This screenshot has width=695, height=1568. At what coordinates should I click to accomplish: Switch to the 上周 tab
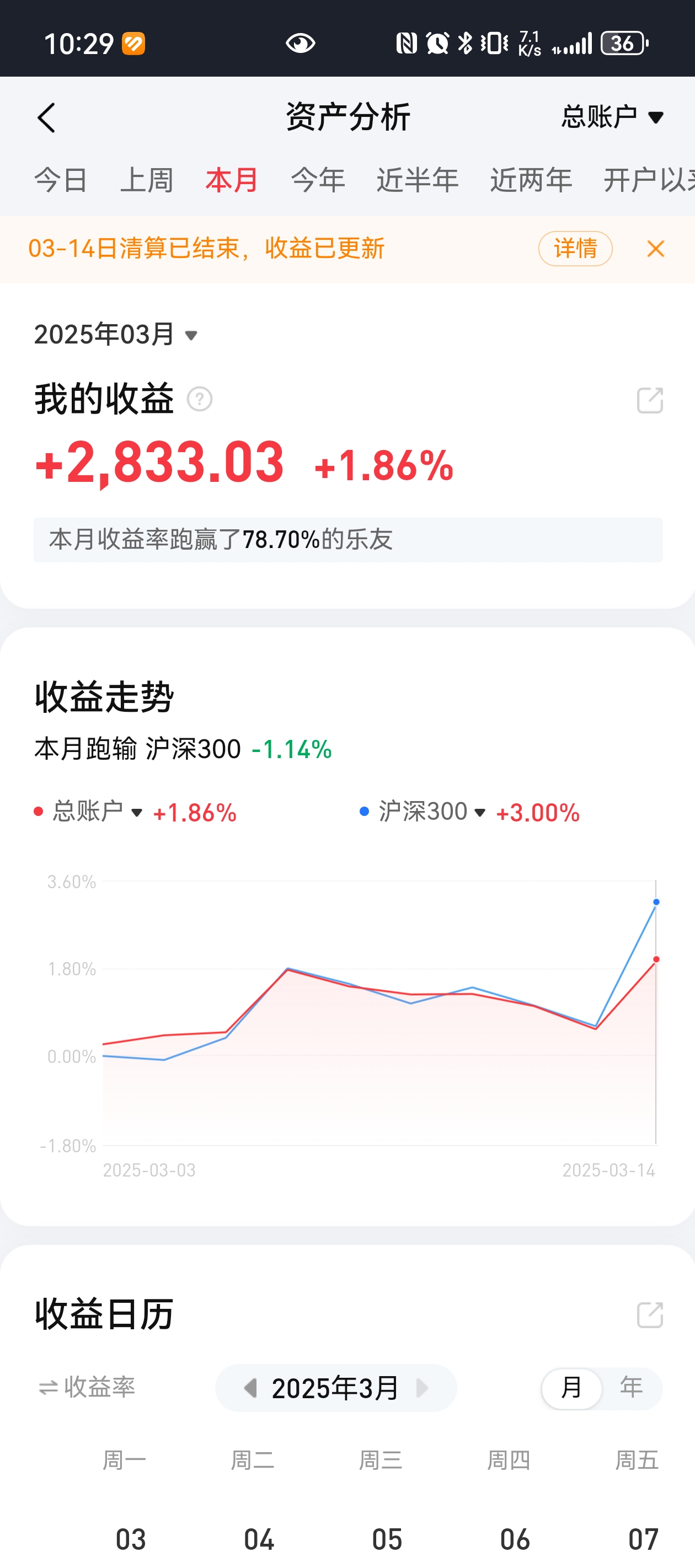(x=146, y=180)
